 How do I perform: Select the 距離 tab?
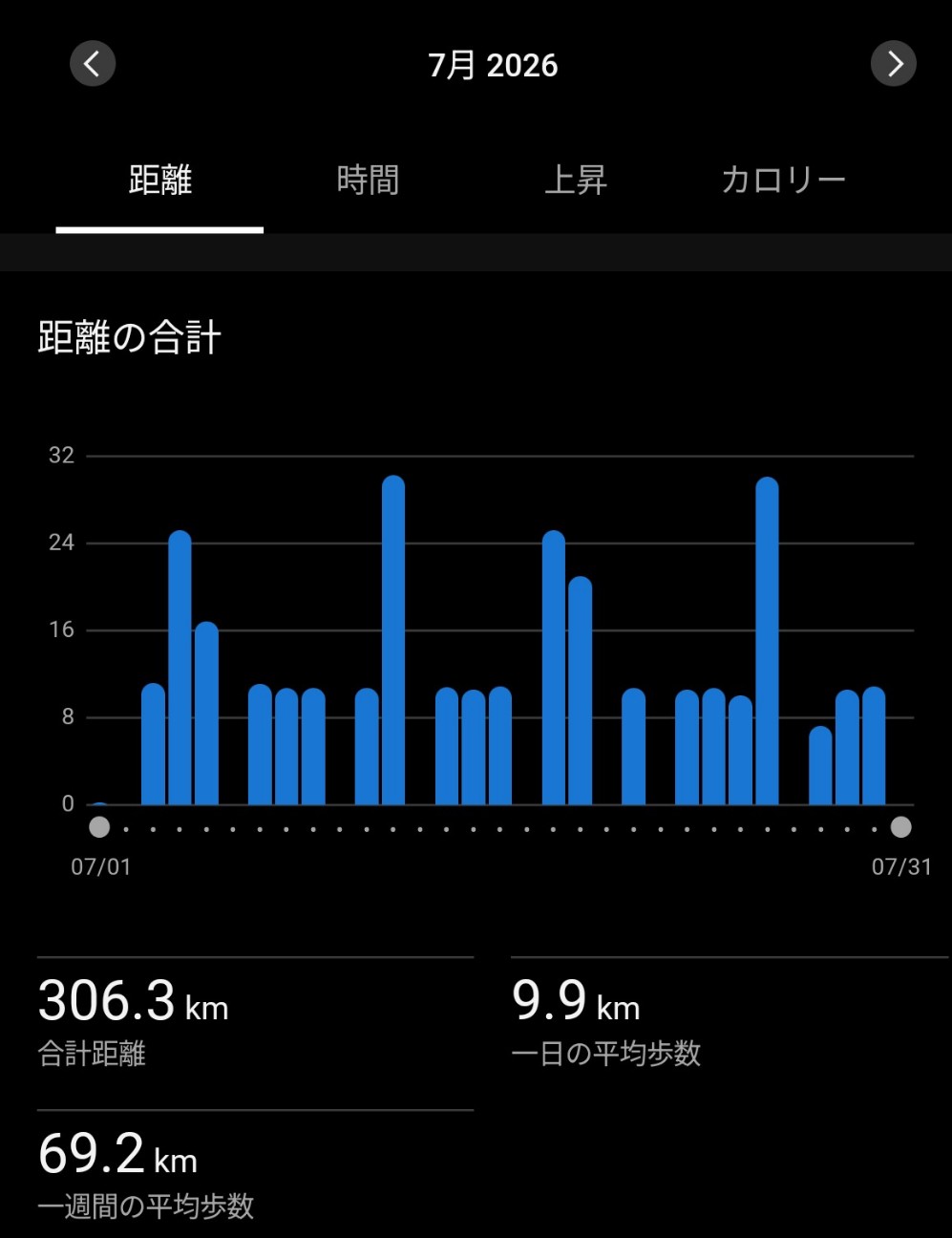[159, 181]
